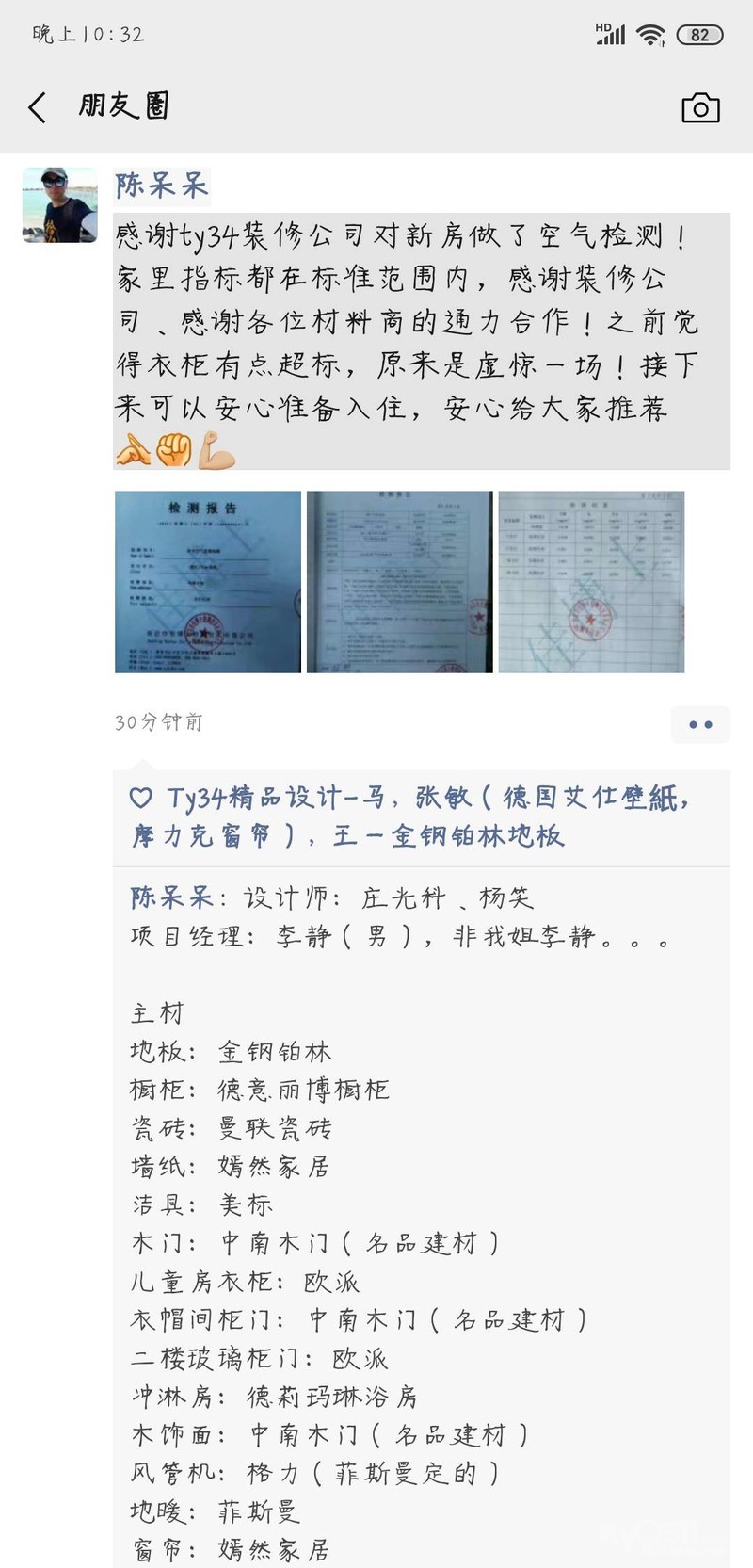This screenshot has width=753, height=1568.
Task: Open the camera to post a moment
Action: [x=700, y=107]
